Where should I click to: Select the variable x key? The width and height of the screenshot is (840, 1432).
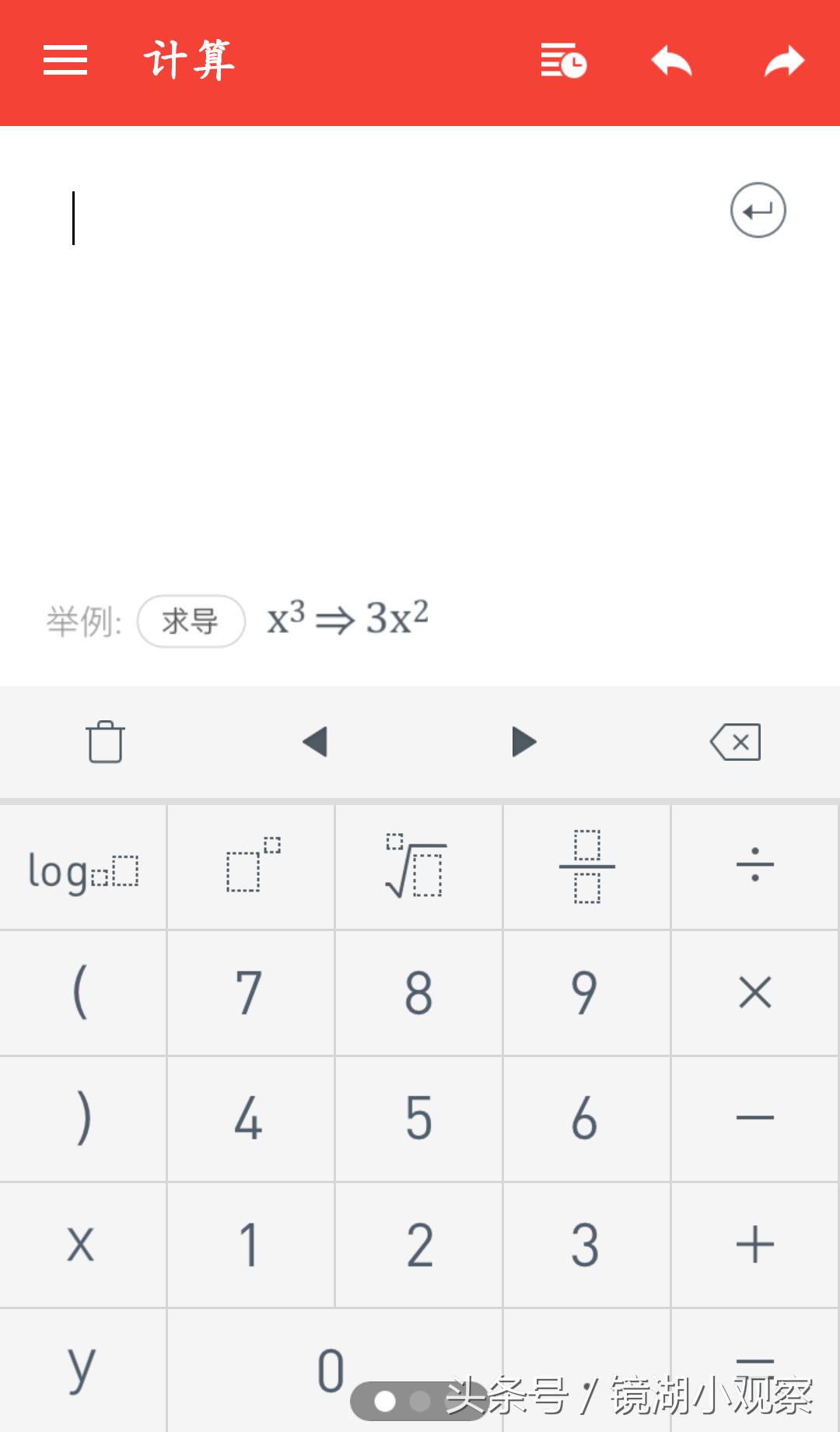[82, 1245]
